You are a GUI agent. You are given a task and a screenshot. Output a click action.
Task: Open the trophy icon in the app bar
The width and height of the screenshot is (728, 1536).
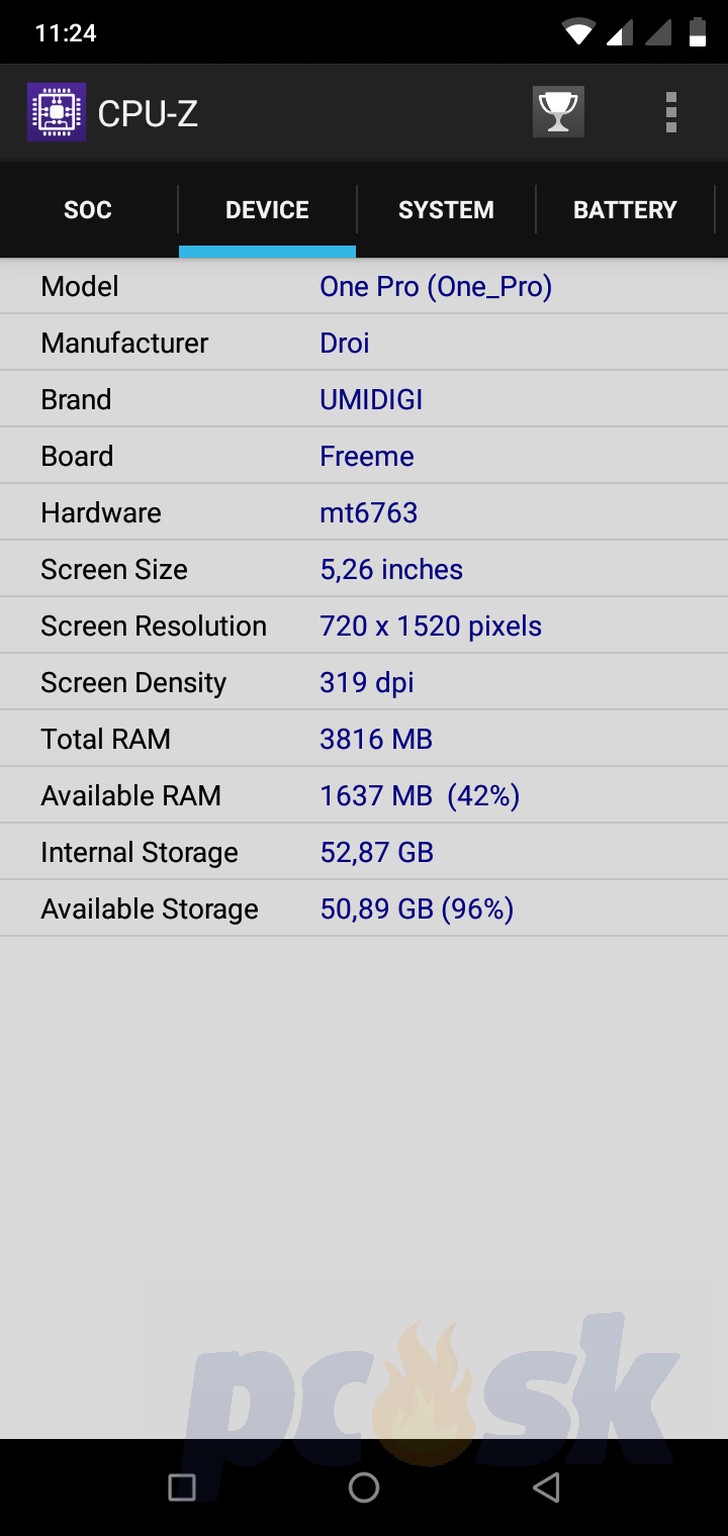pos(558,112)
